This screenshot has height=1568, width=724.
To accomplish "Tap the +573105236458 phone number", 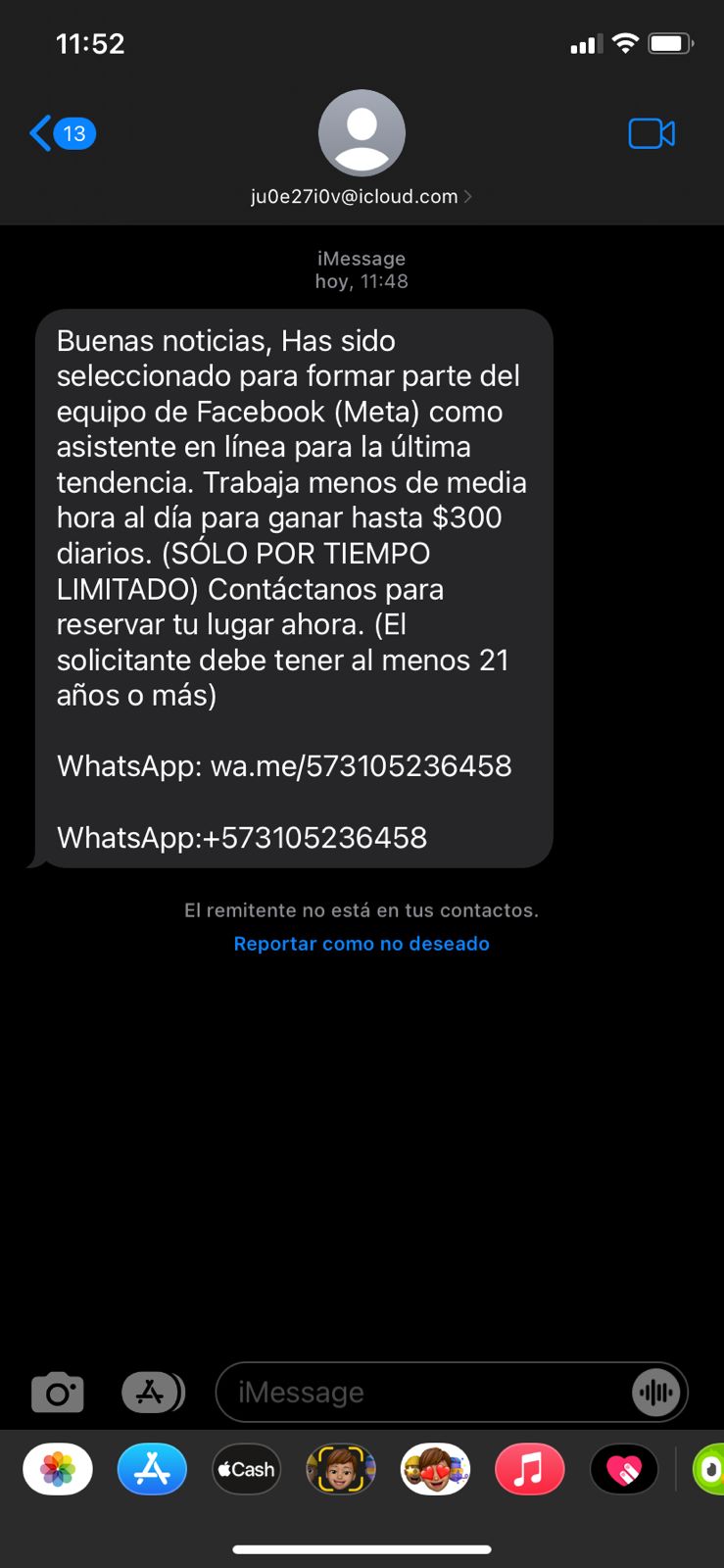I will tap(314, 838).
